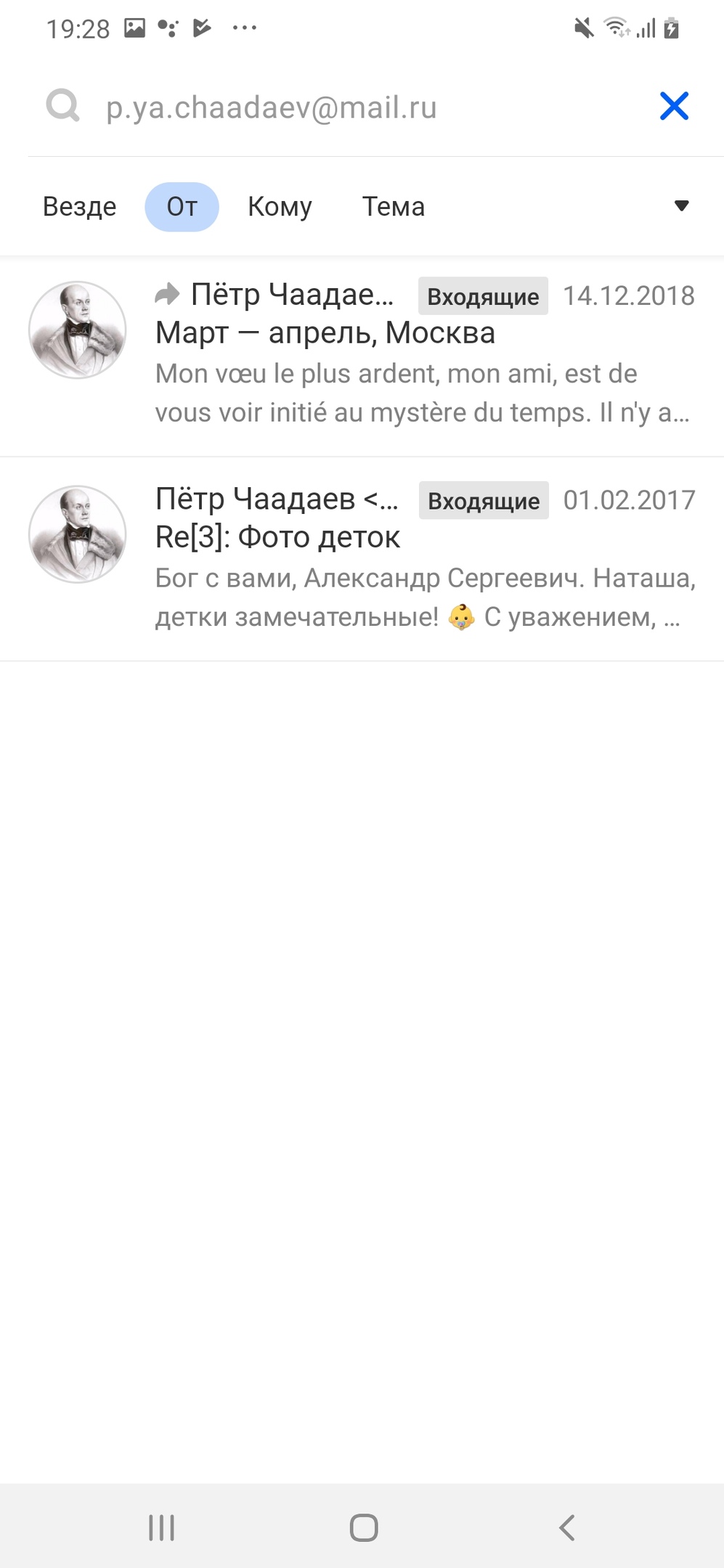Clear the search query with the X
The width and height of the screenshot is (724, 1568).
coord(673,107)
